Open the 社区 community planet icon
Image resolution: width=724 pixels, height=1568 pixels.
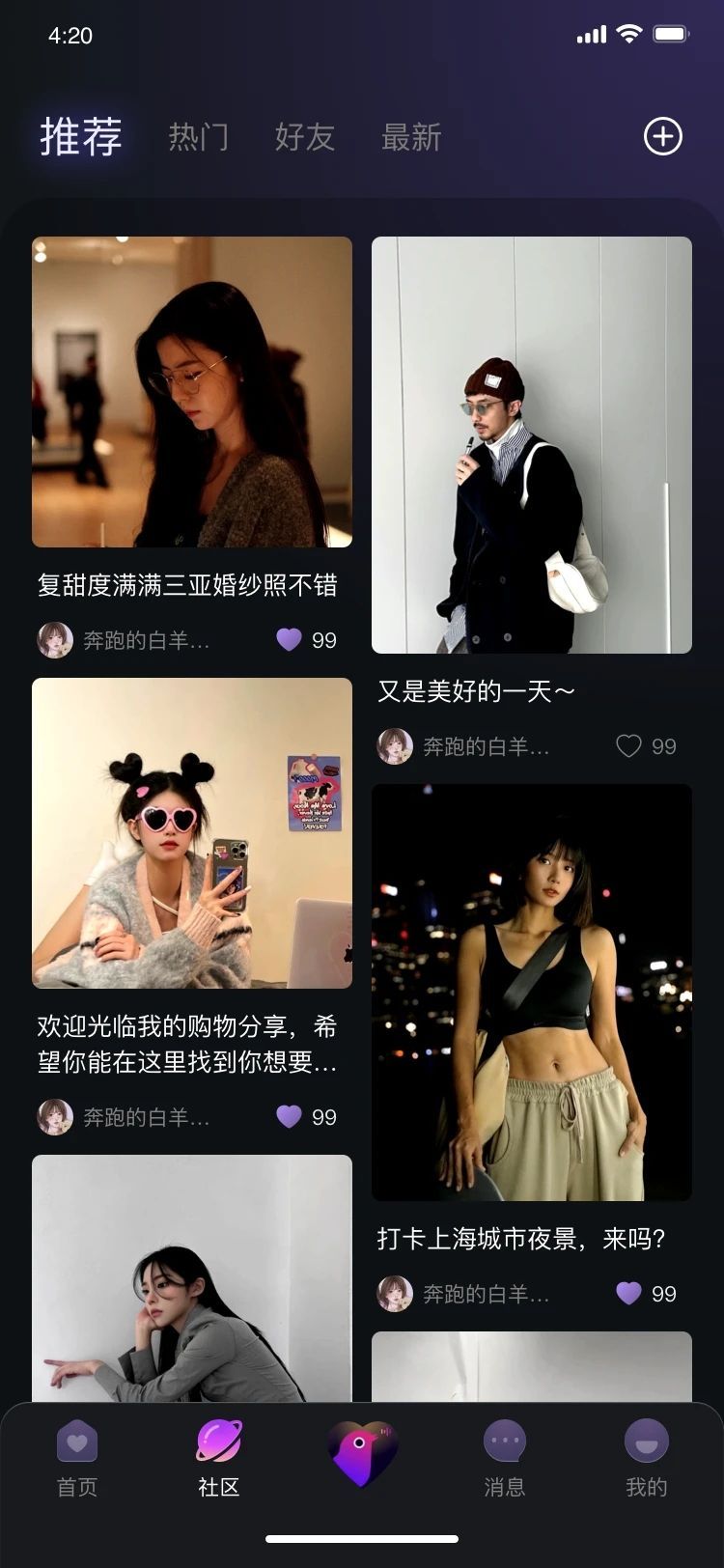[x=217, y=1440]
